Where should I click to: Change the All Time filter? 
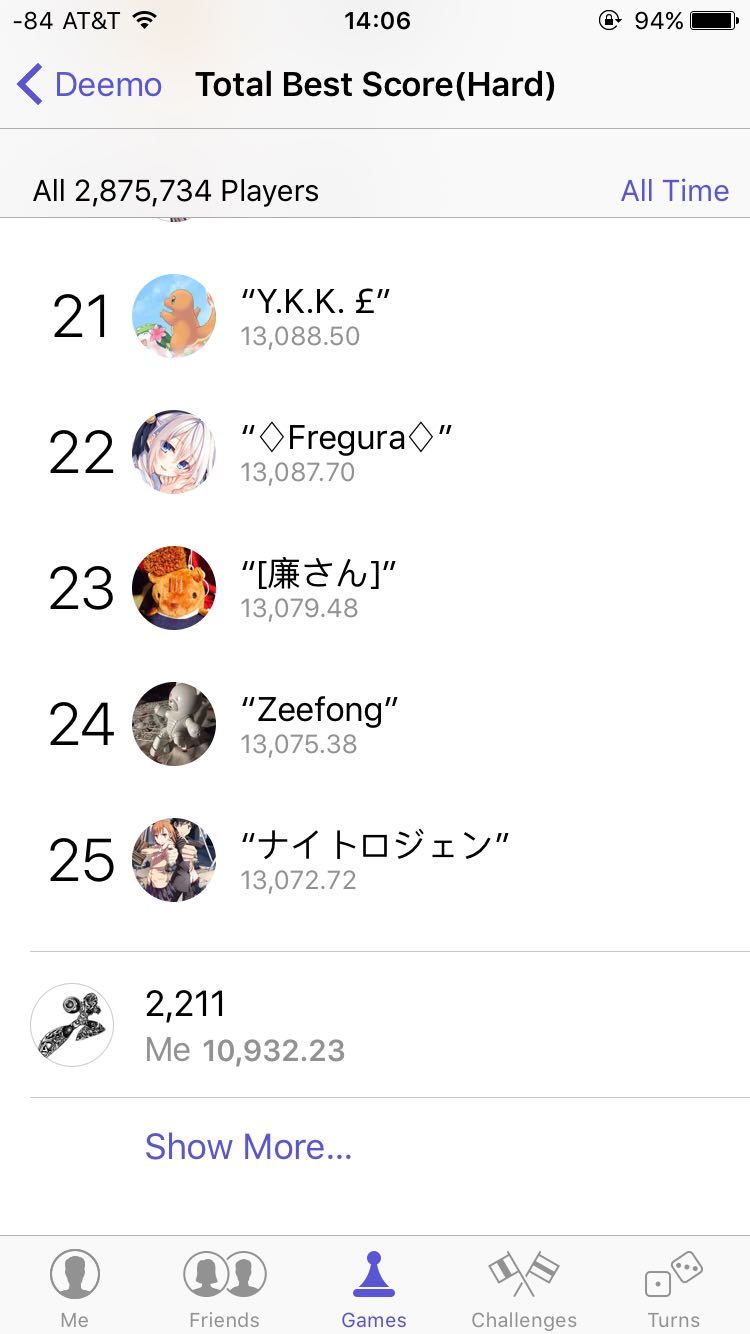pyautogui.click(x=674, y=191)
